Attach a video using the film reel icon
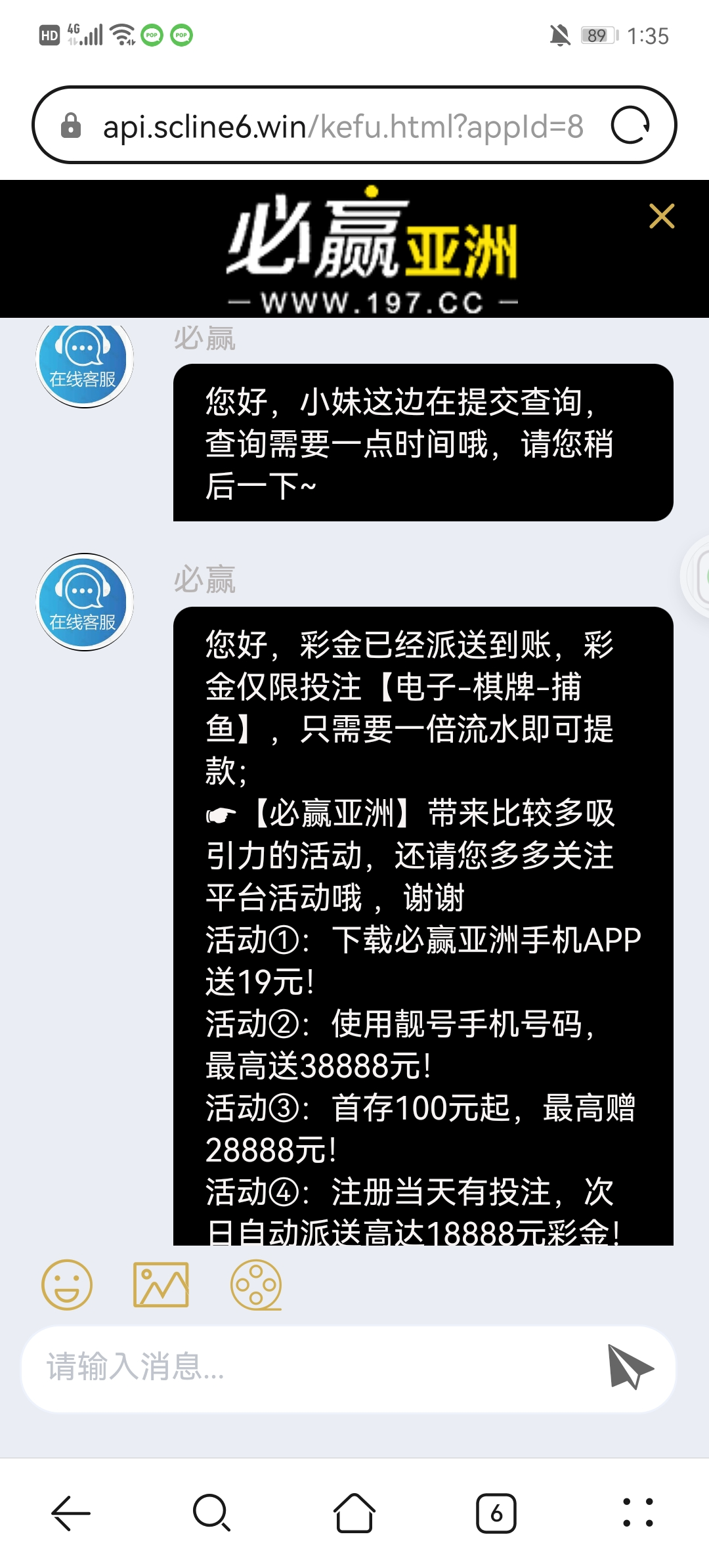Image resolution: width=709 pixels, height=1568 pixels. [256, 1285]
